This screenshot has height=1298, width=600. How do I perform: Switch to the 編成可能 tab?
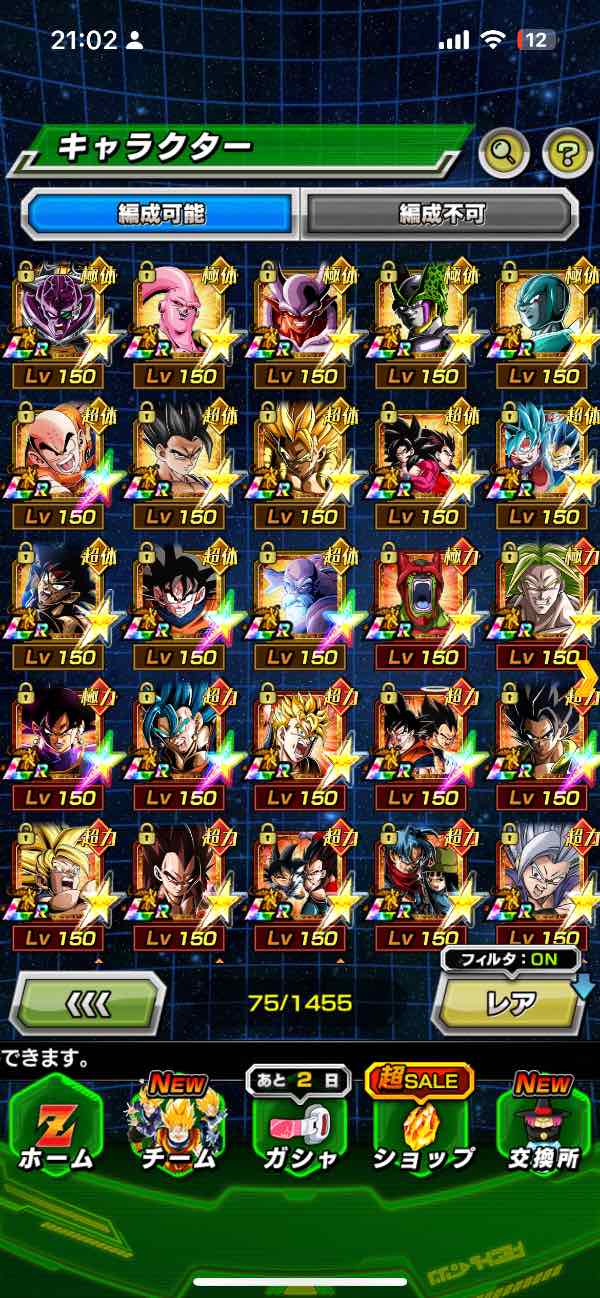click(x=161, y=212)
